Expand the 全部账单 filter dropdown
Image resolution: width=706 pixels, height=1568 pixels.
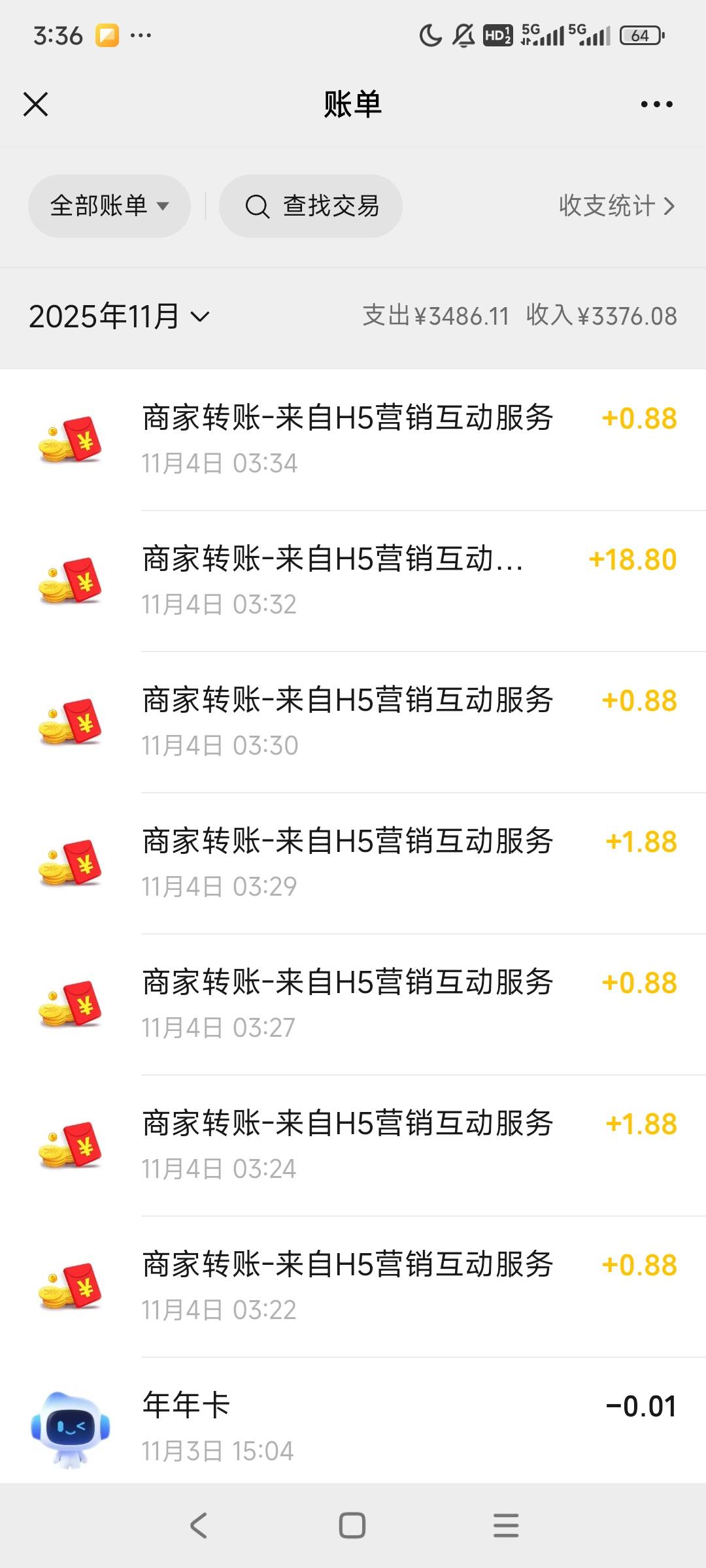click(109, 206)
